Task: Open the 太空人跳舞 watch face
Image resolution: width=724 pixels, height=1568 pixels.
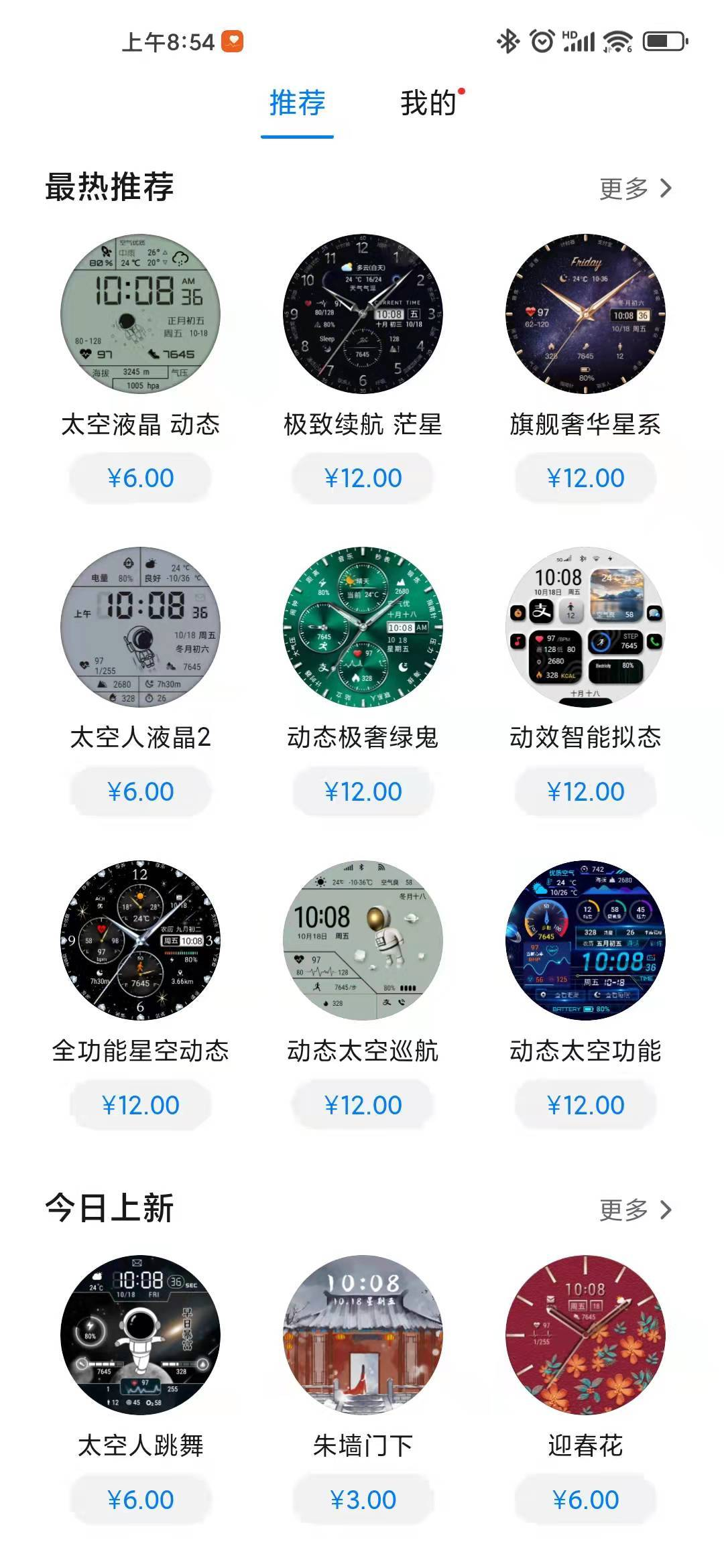Action: coord(140,1334)
